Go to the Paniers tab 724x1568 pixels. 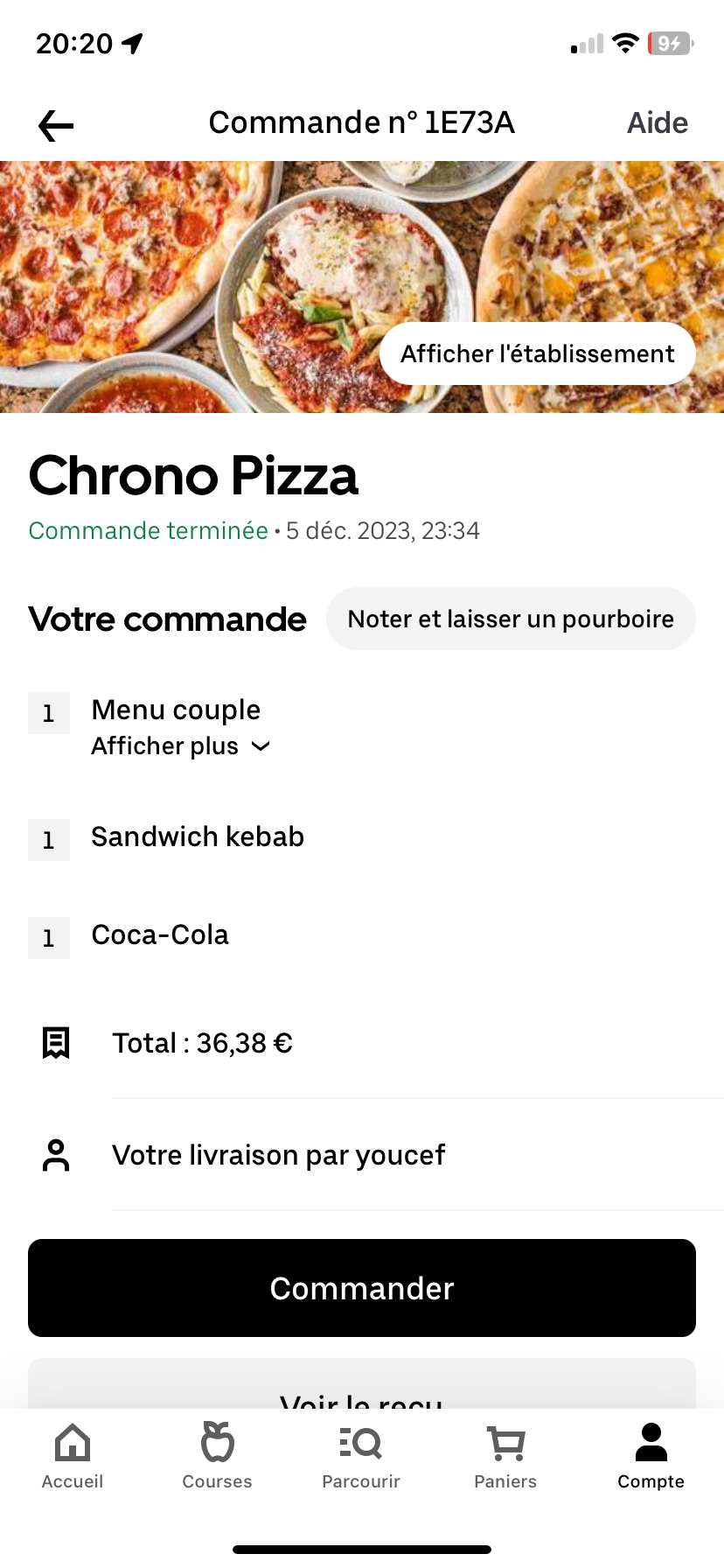pos(505,1456)
